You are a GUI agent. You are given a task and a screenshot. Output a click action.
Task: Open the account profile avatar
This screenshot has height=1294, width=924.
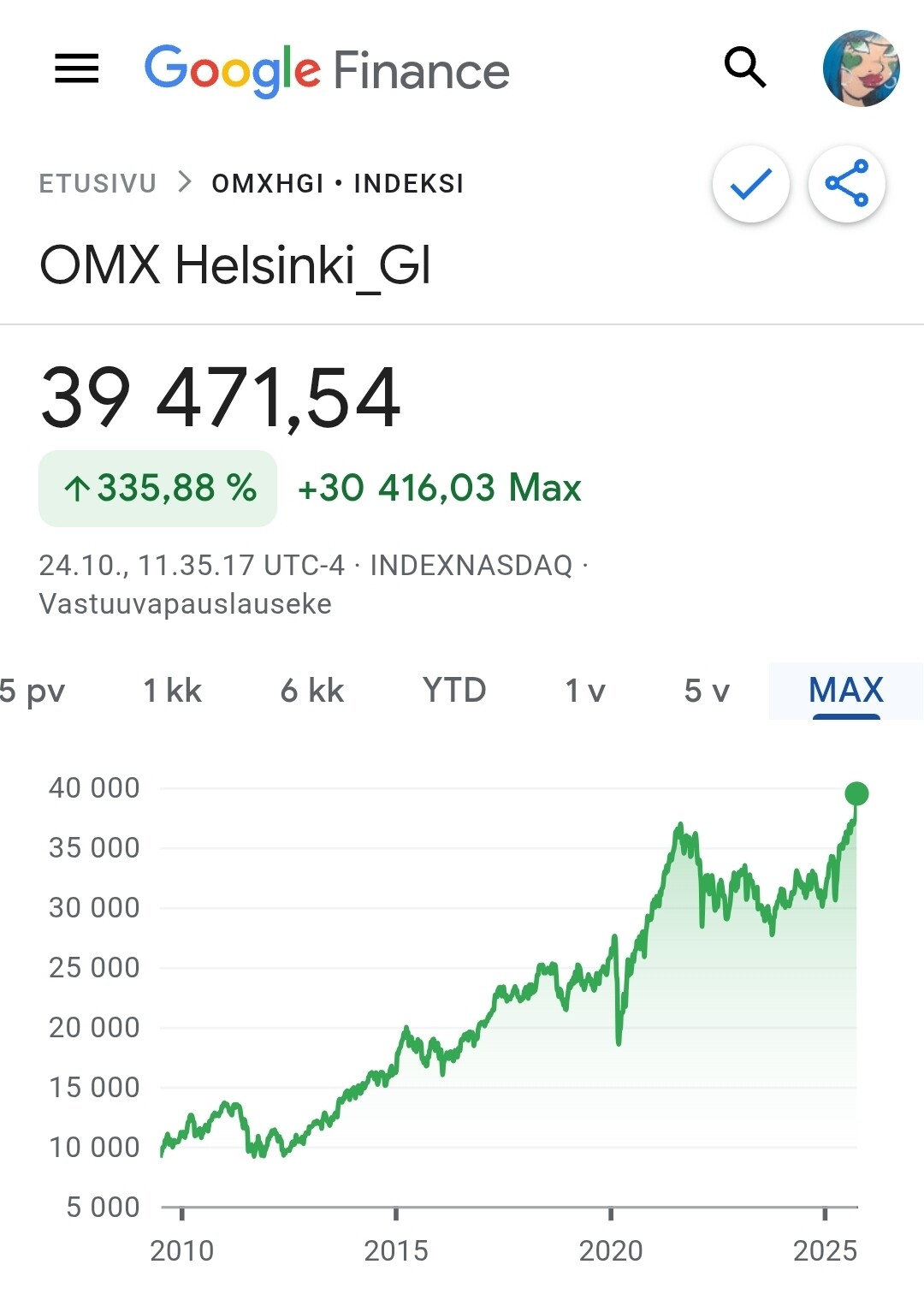861,68
